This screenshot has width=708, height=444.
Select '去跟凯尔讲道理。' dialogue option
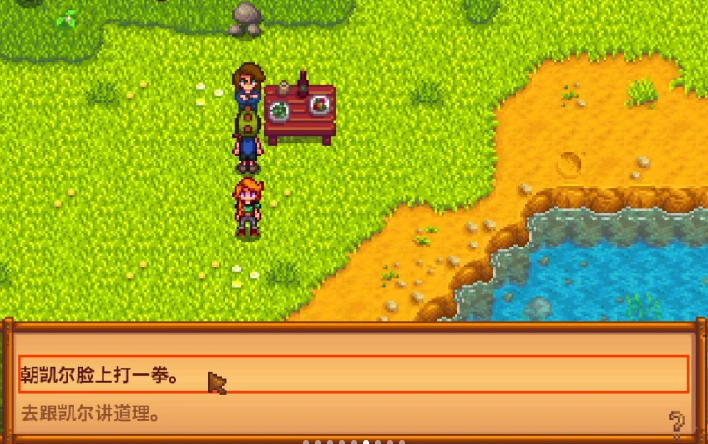pos(90,413)
